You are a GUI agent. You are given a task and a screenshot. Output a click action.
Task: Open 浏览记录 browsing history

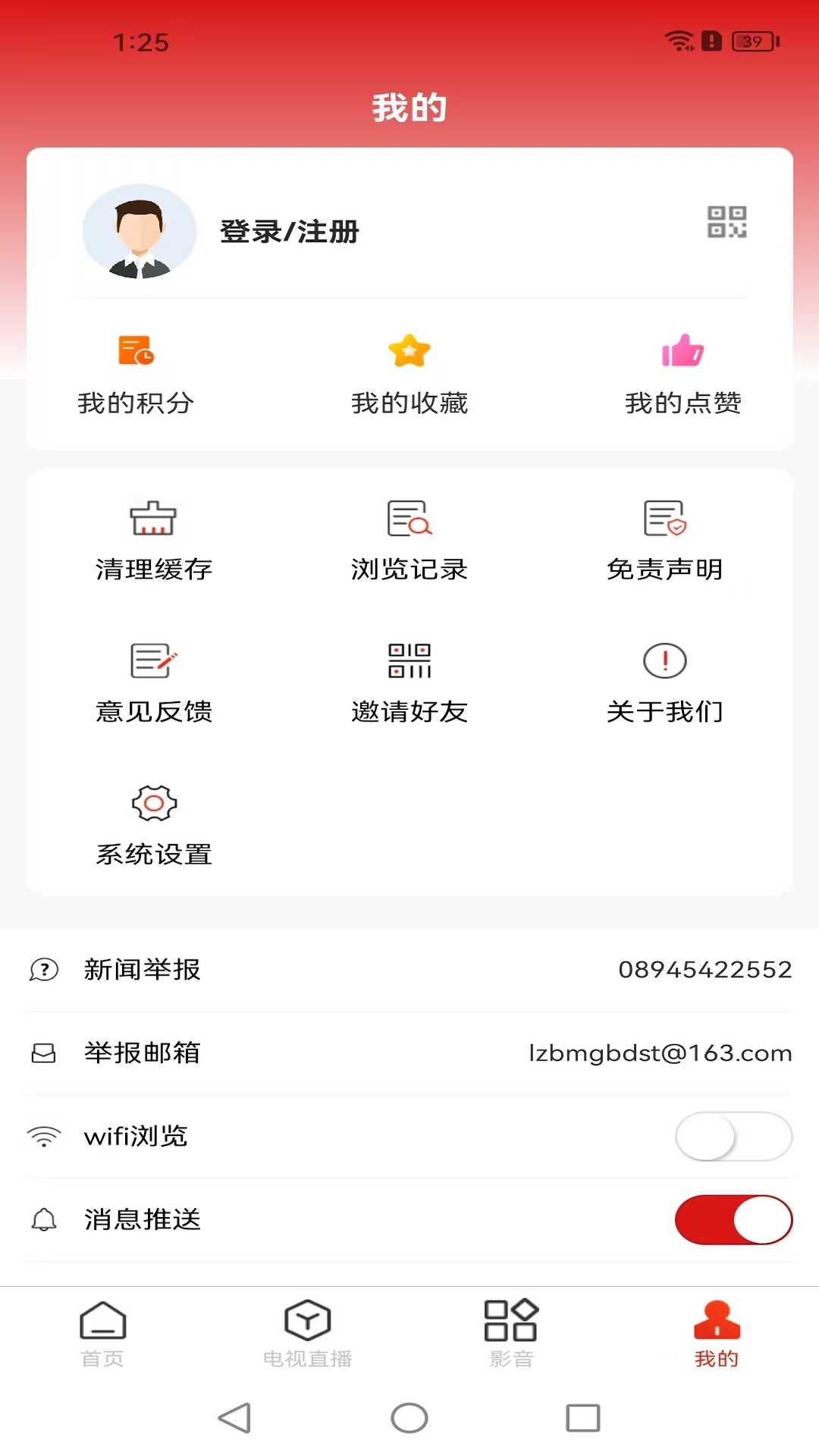click(x=409, y=538)
